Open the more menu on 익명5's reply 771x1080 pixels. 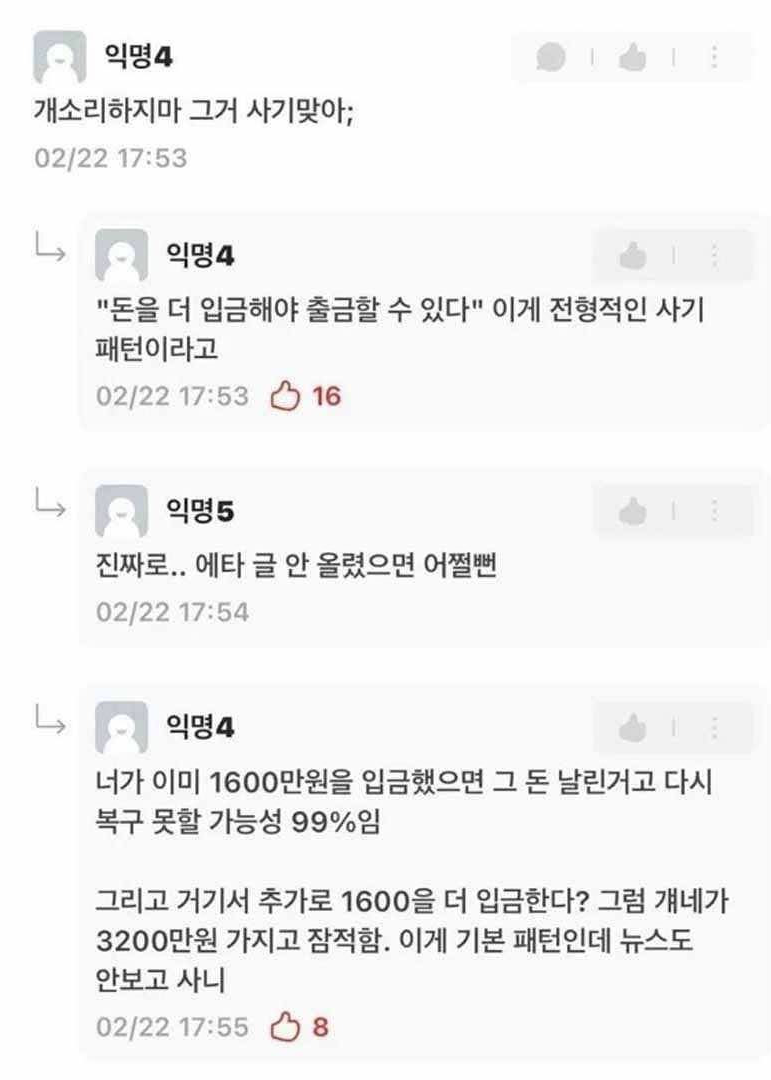click(x=715, y=511)
